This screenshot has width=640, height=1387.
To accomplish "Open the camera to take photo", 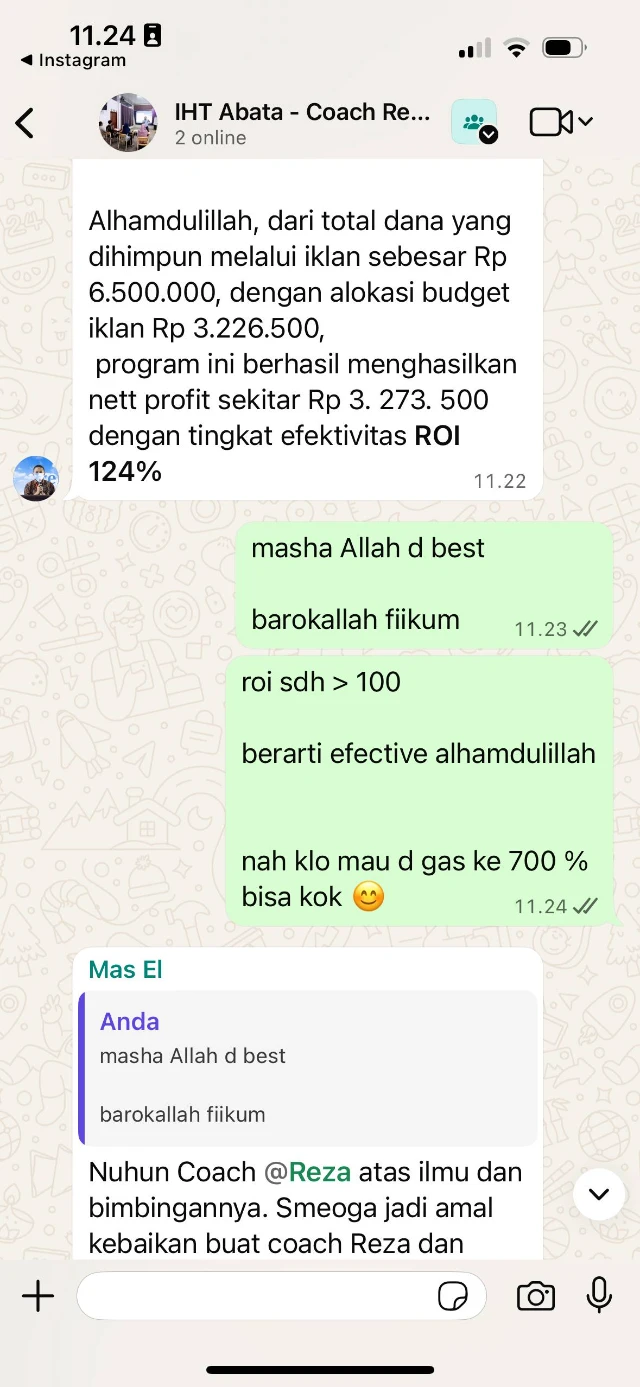I will [x=536, y=1296].
